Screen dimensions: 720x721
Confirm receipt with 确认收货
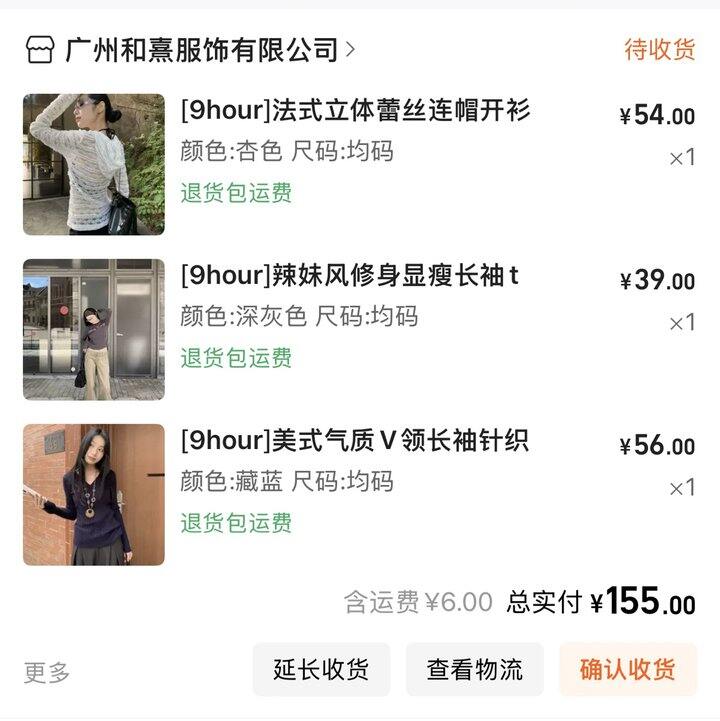(x=627, y=669)
